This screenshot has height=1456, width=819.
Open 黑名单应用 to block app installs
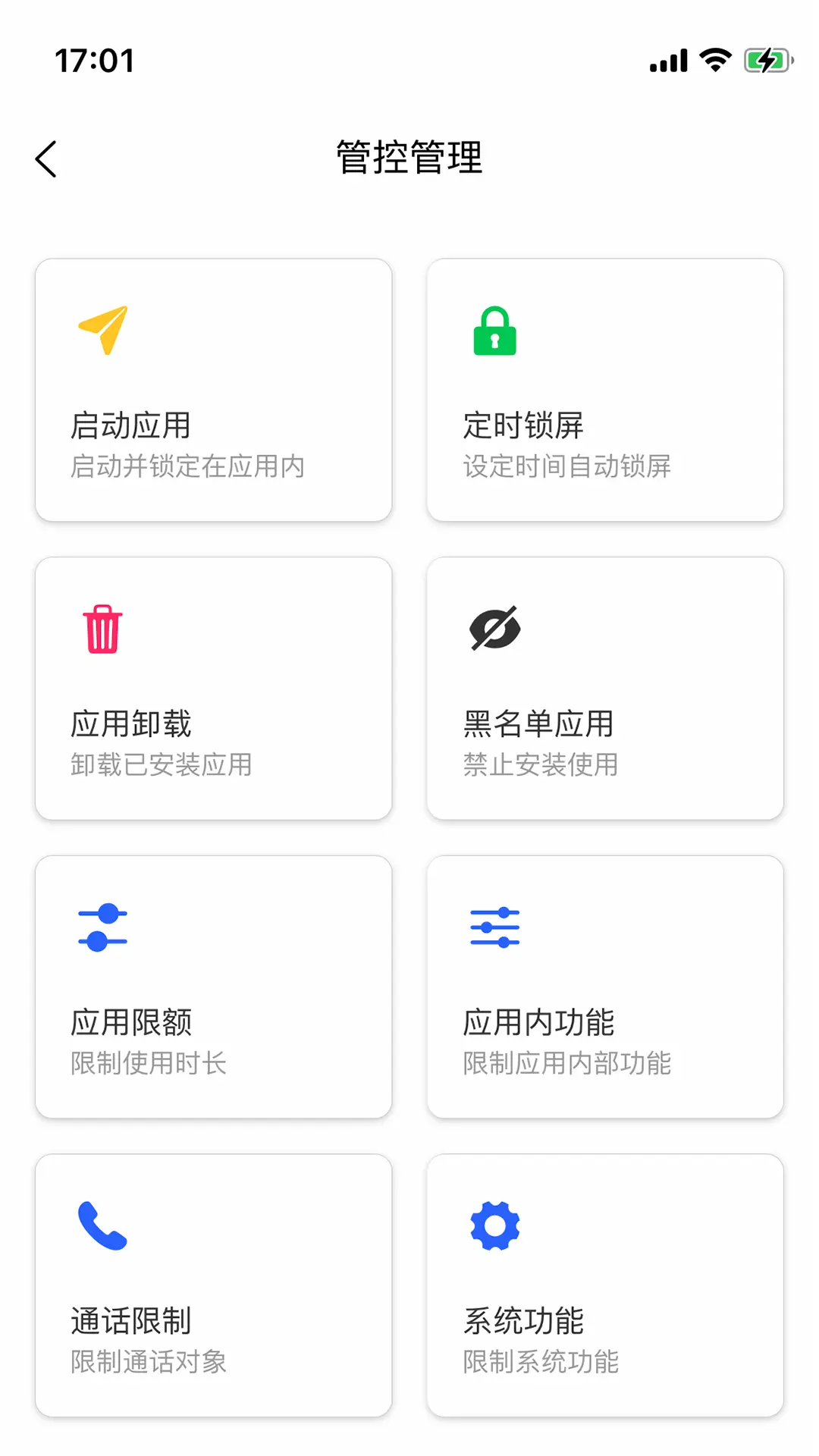605,686
